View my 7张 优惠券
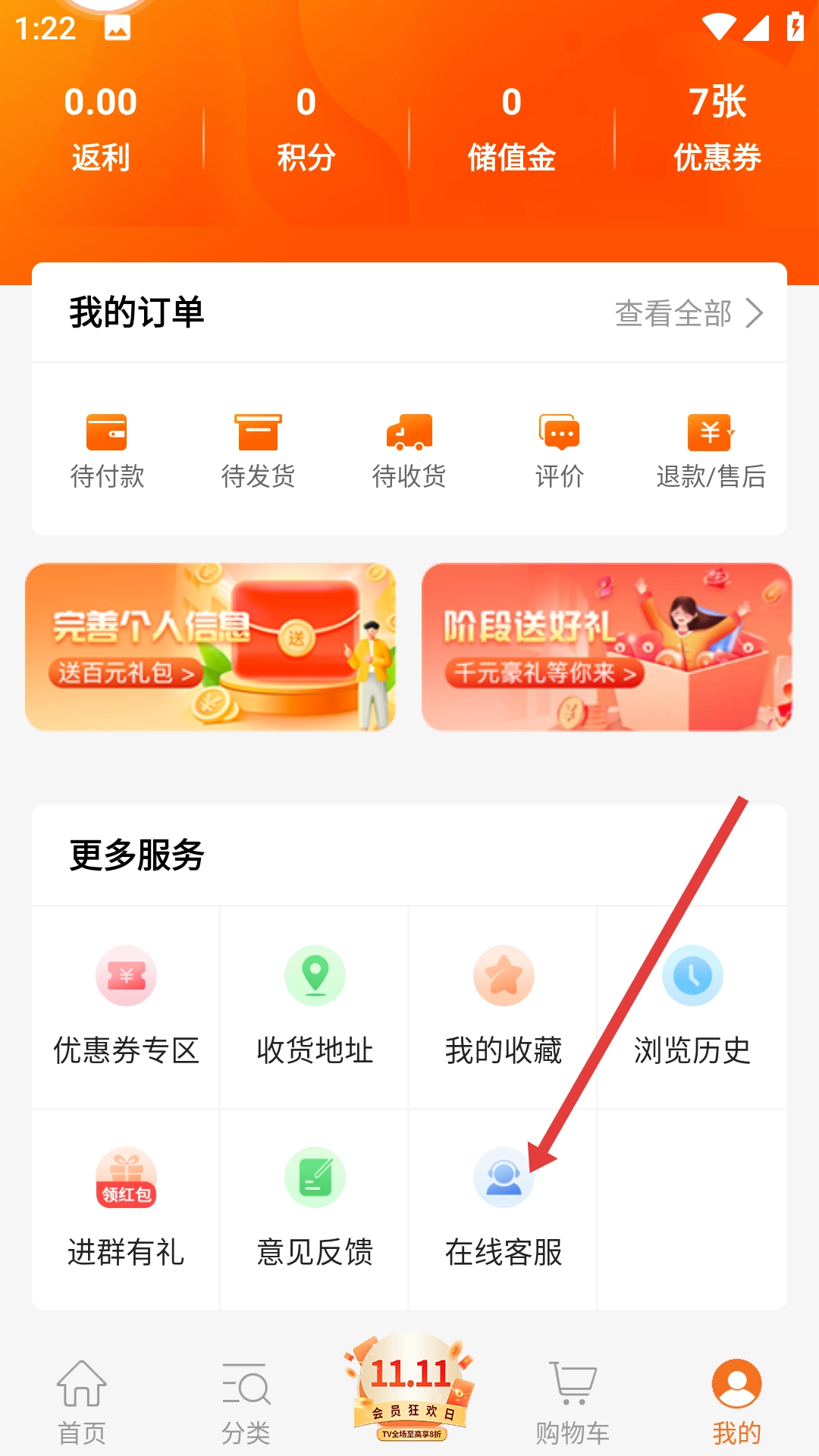This screenshot has height=1456, width=819. pos(717,127)
